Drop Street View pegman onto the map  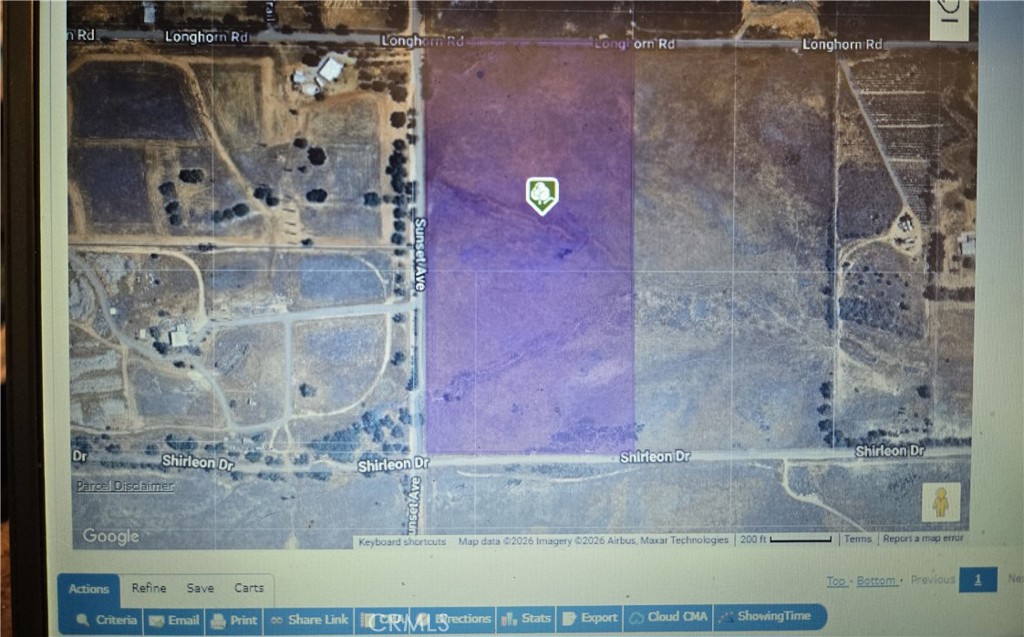point(941,502)
